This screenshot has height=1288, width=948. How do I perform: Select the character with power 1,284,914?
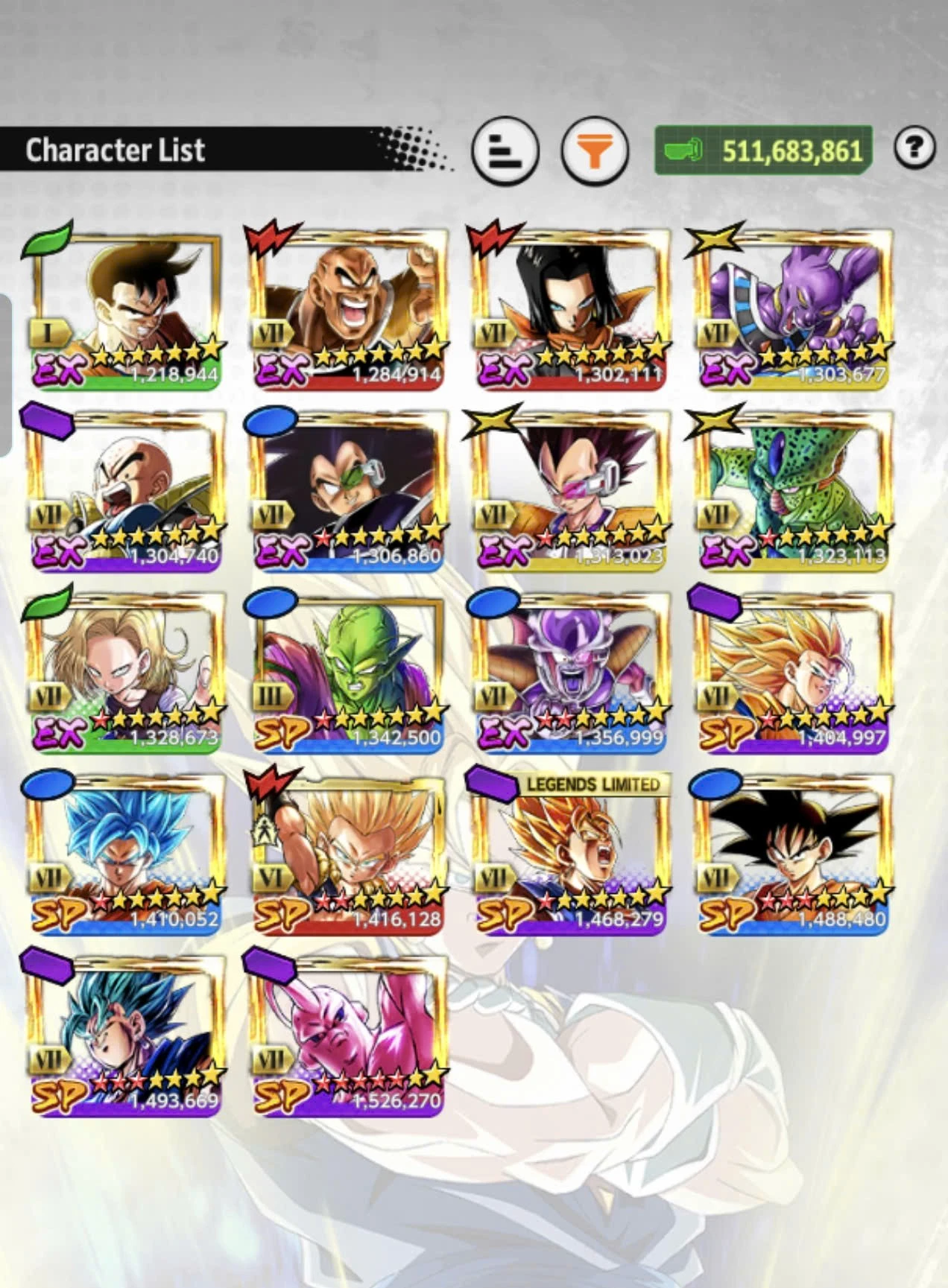click(350, 309)
